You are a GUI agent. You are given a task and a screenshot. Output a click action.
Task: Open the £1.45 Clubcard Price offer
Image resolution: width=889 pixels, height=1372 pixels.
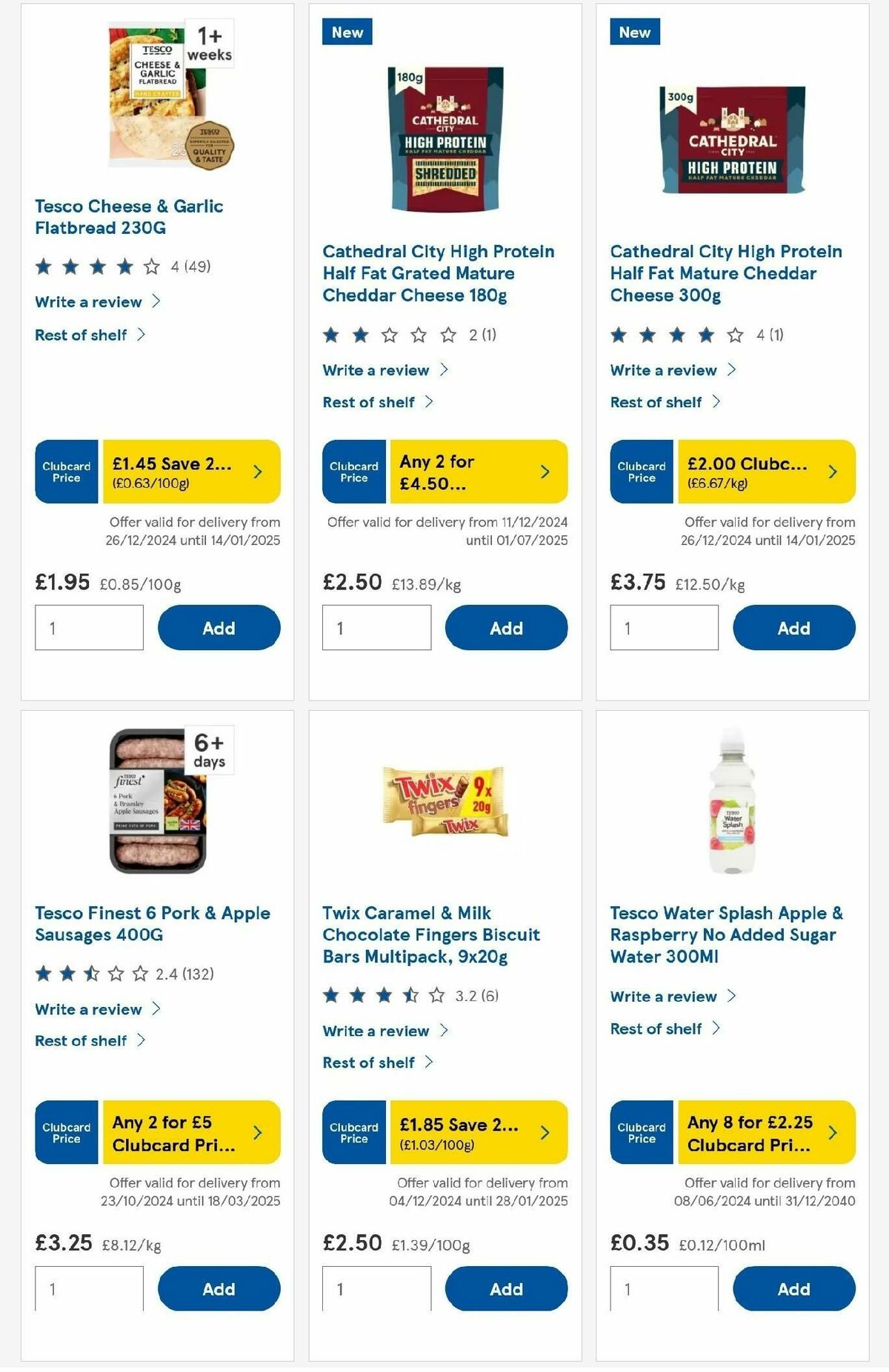click(191, 472)
